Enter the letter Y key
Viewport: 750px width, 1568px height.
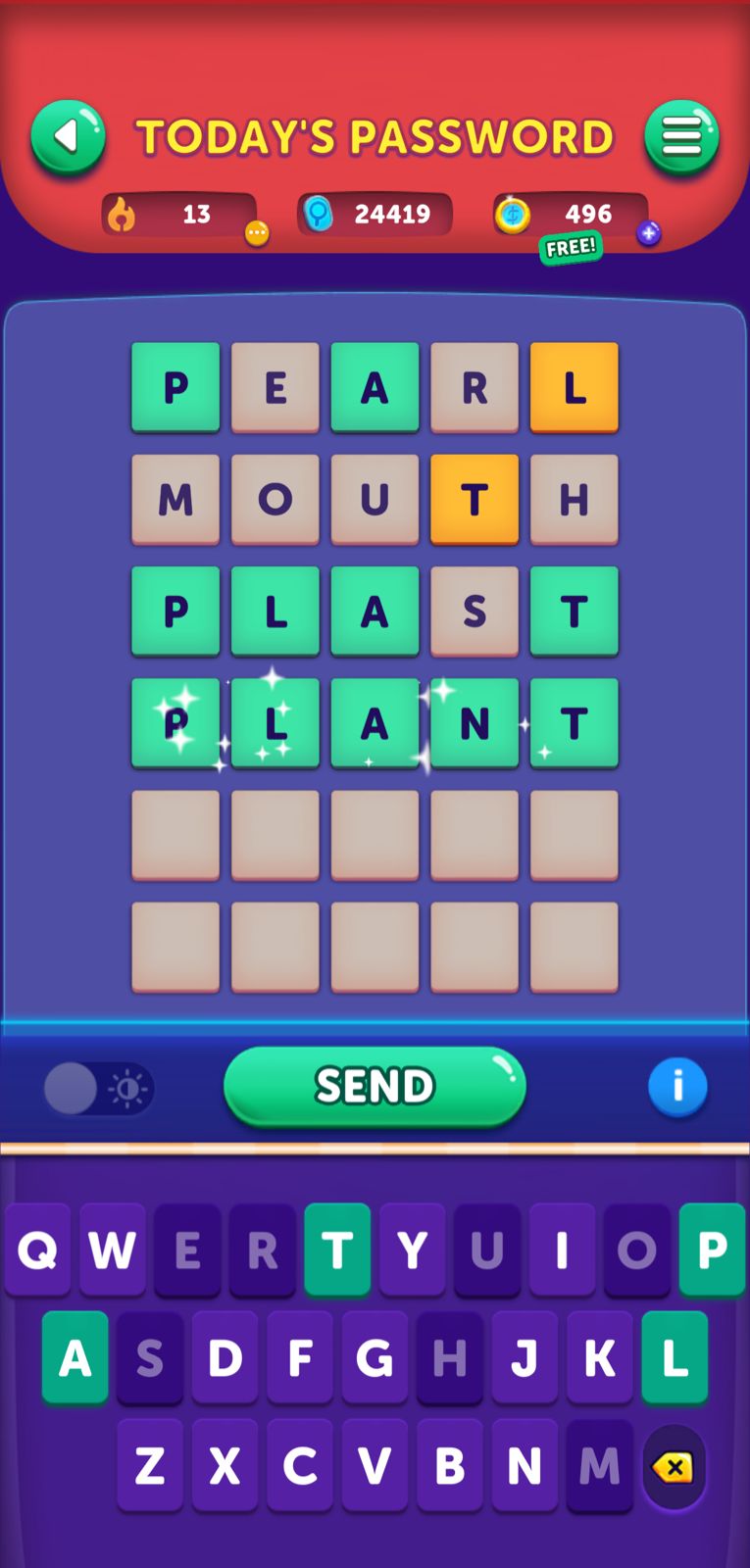point(412,1250)
